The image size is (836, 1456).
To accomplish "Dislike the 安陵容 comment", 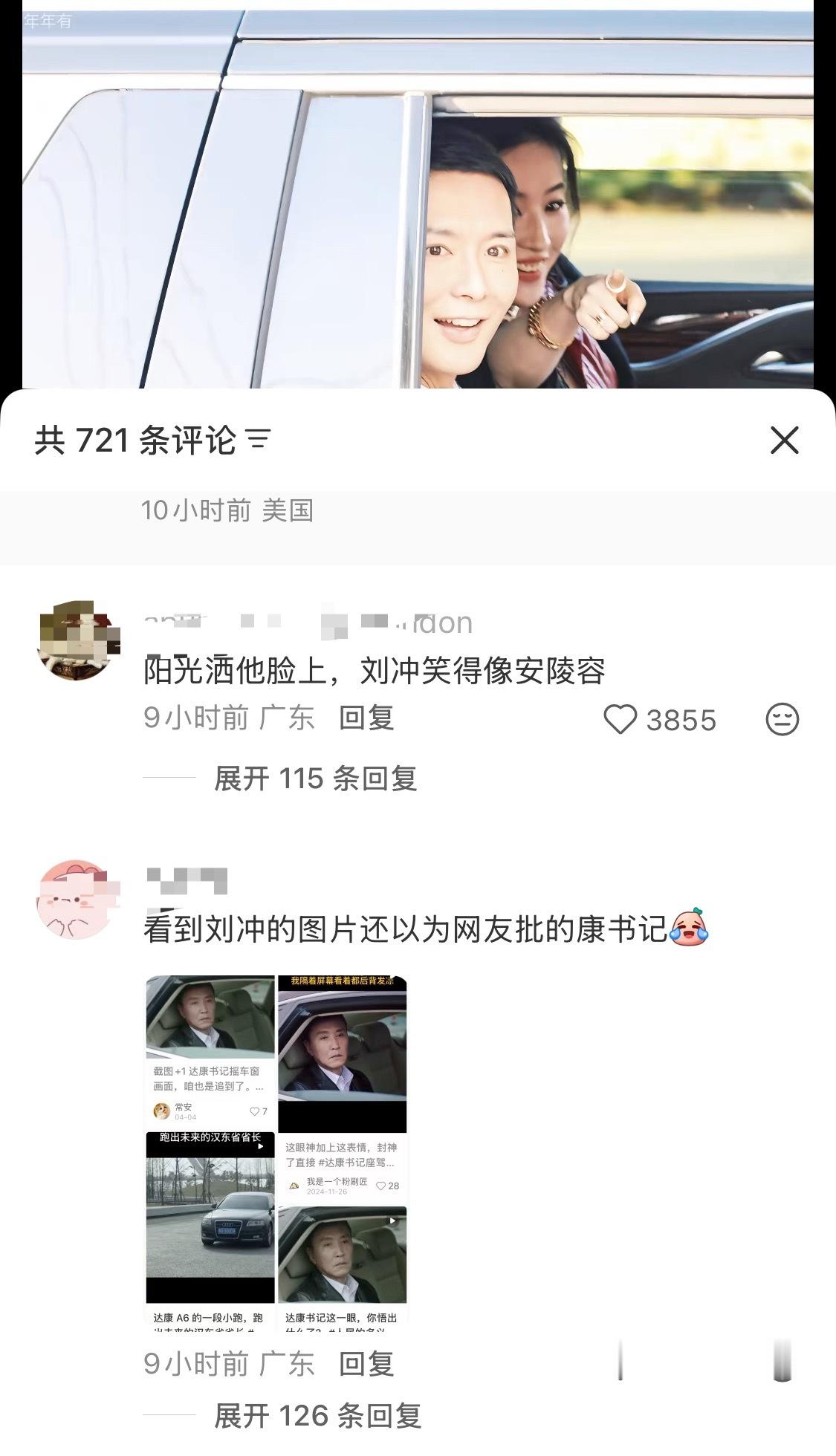I will coord(782,719).
